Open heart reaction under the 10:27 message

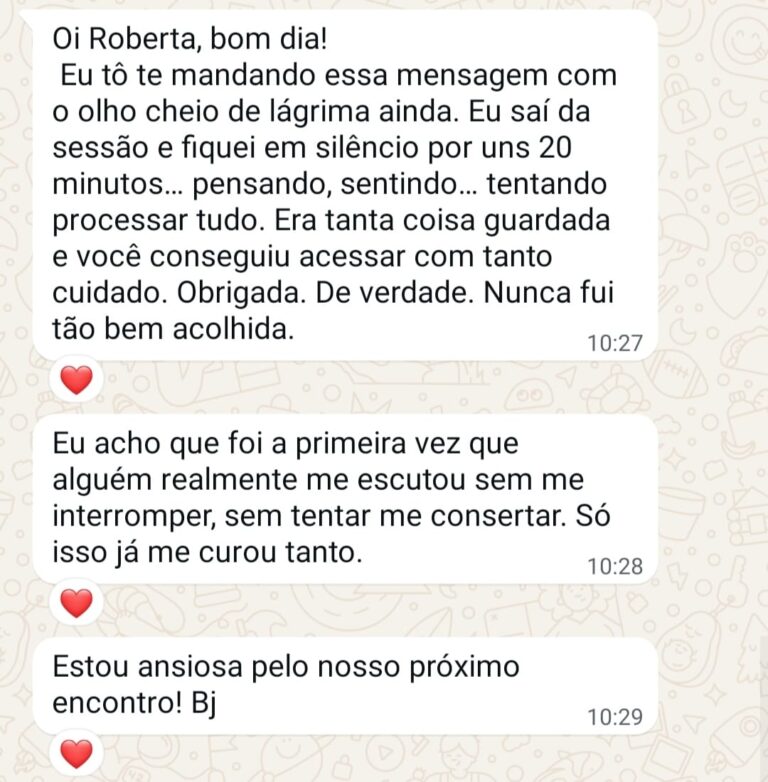[76, 379]
